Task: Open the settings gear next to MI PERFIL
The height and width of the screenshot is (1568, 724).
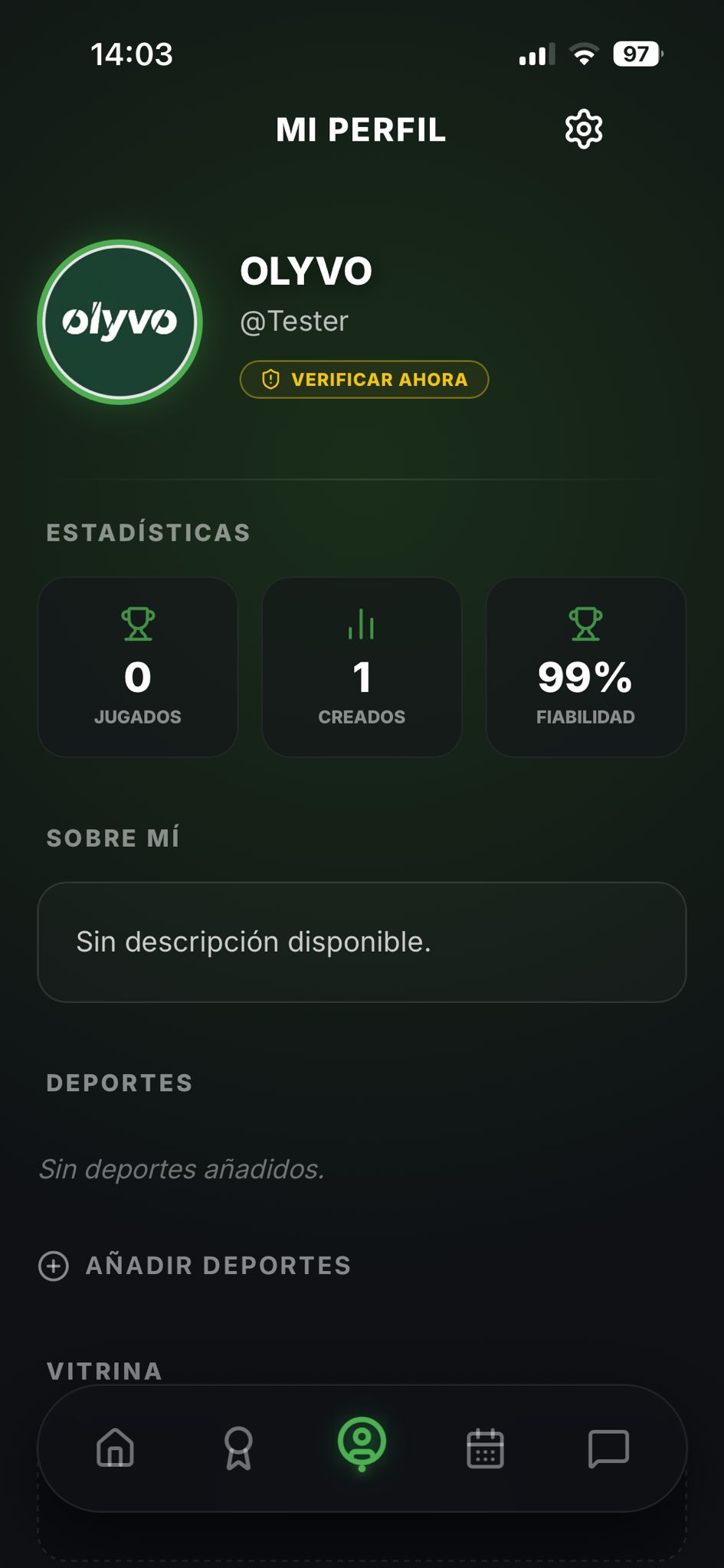Action: click(x=584, y=128)
